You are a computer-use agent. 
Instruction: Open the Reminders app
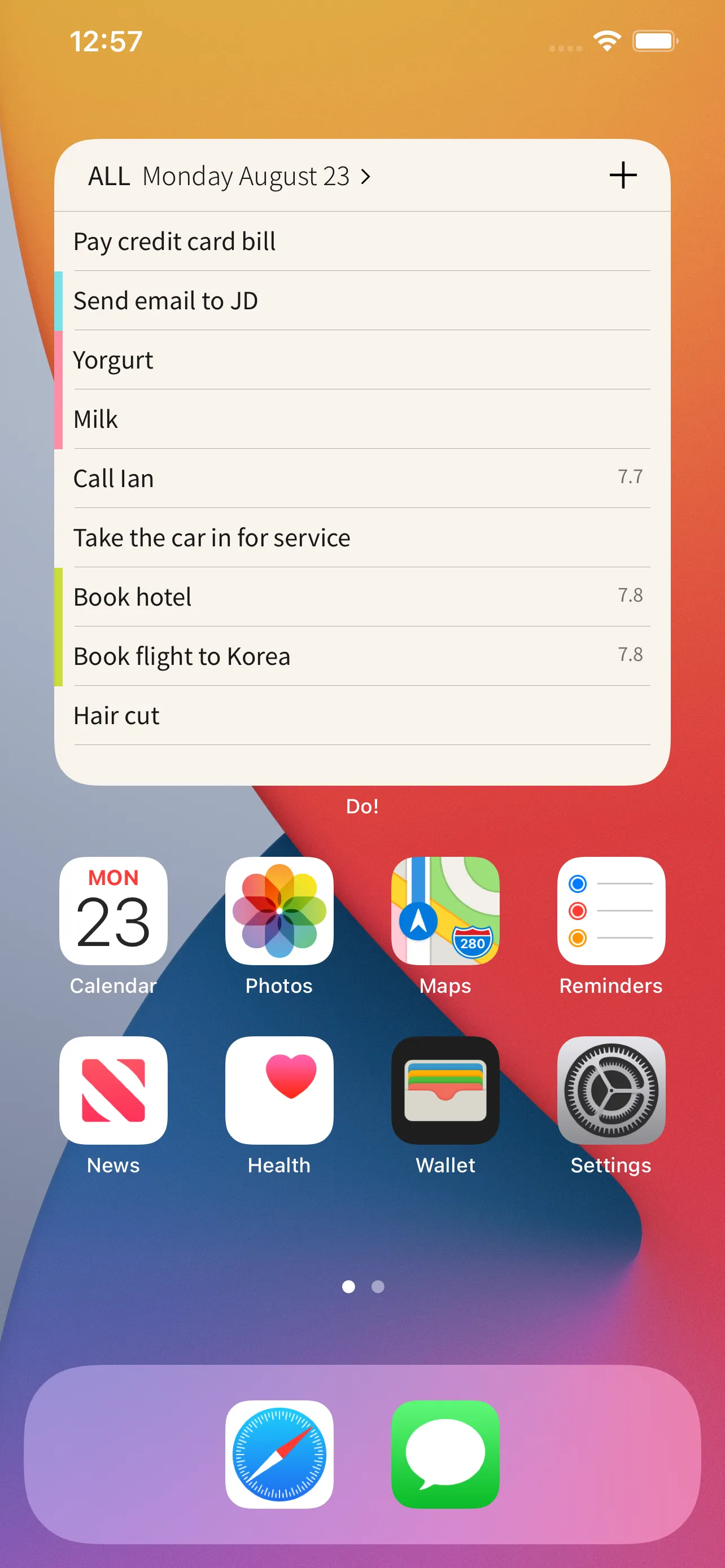click(x=610, y=910)
